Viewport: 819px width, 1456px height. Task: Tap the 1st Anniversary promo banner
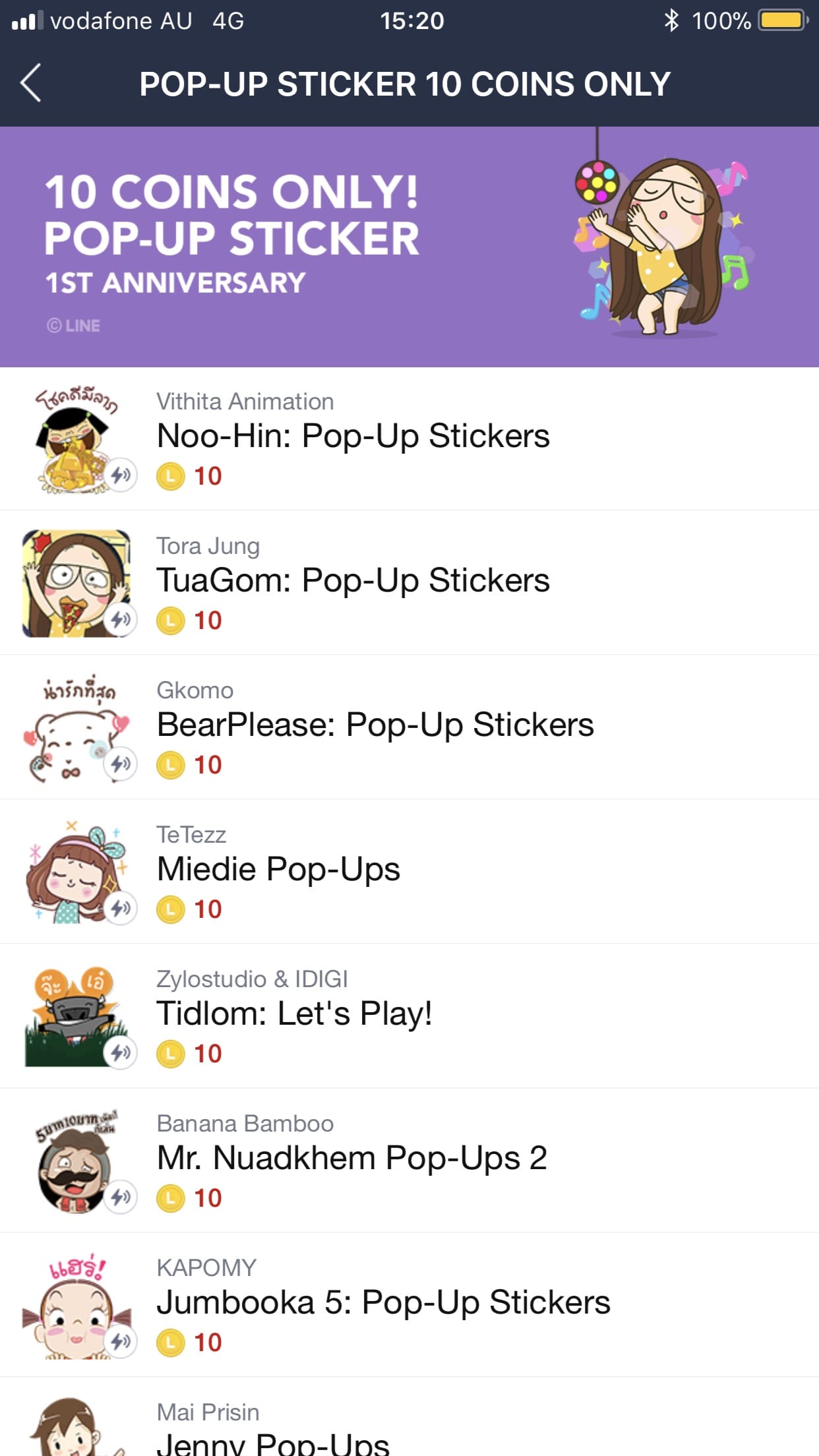pyautogui.click(x=409, y=244)
